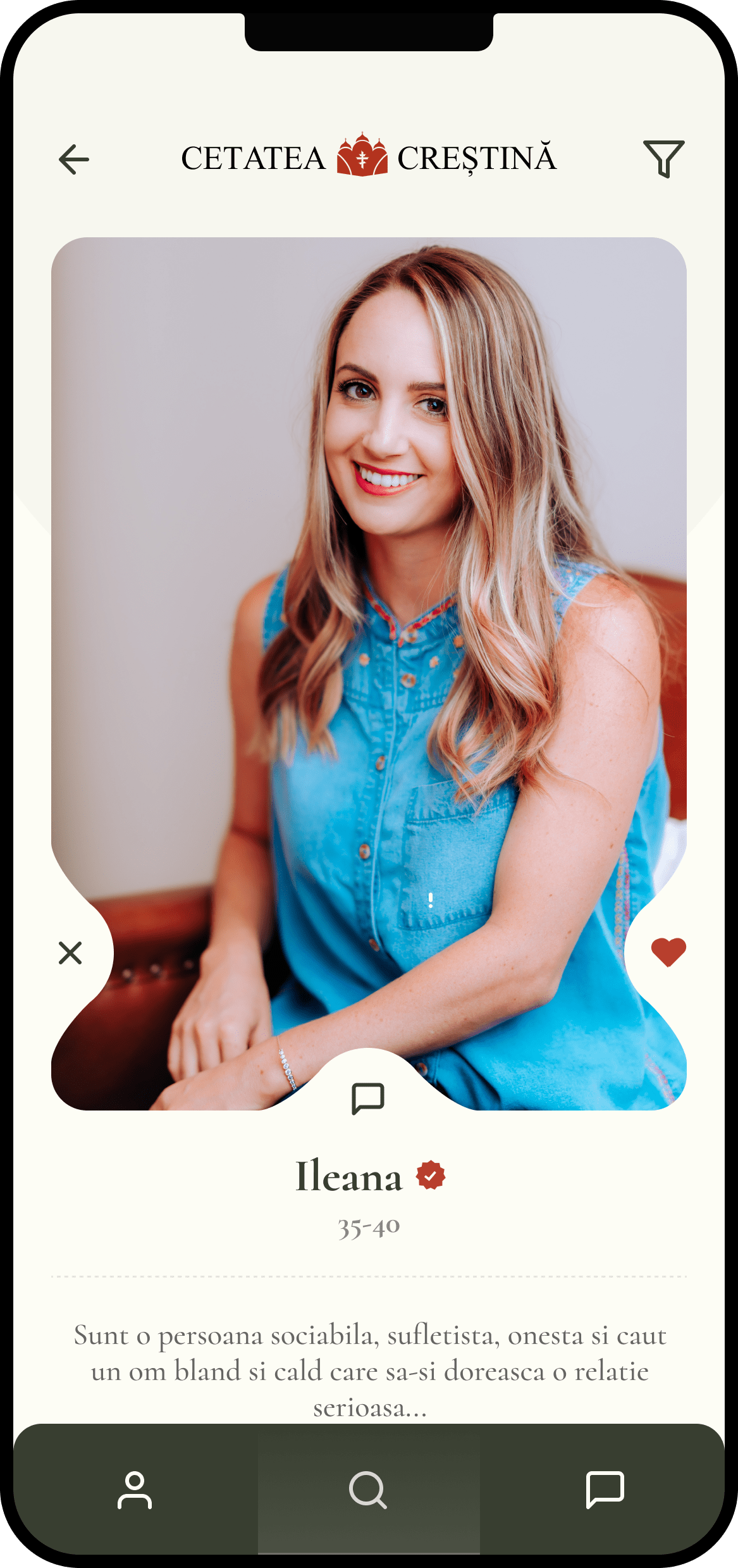Screen dimensions: 738x1568
Task: Go back with the arrow icon
Action: click(74, 159)
